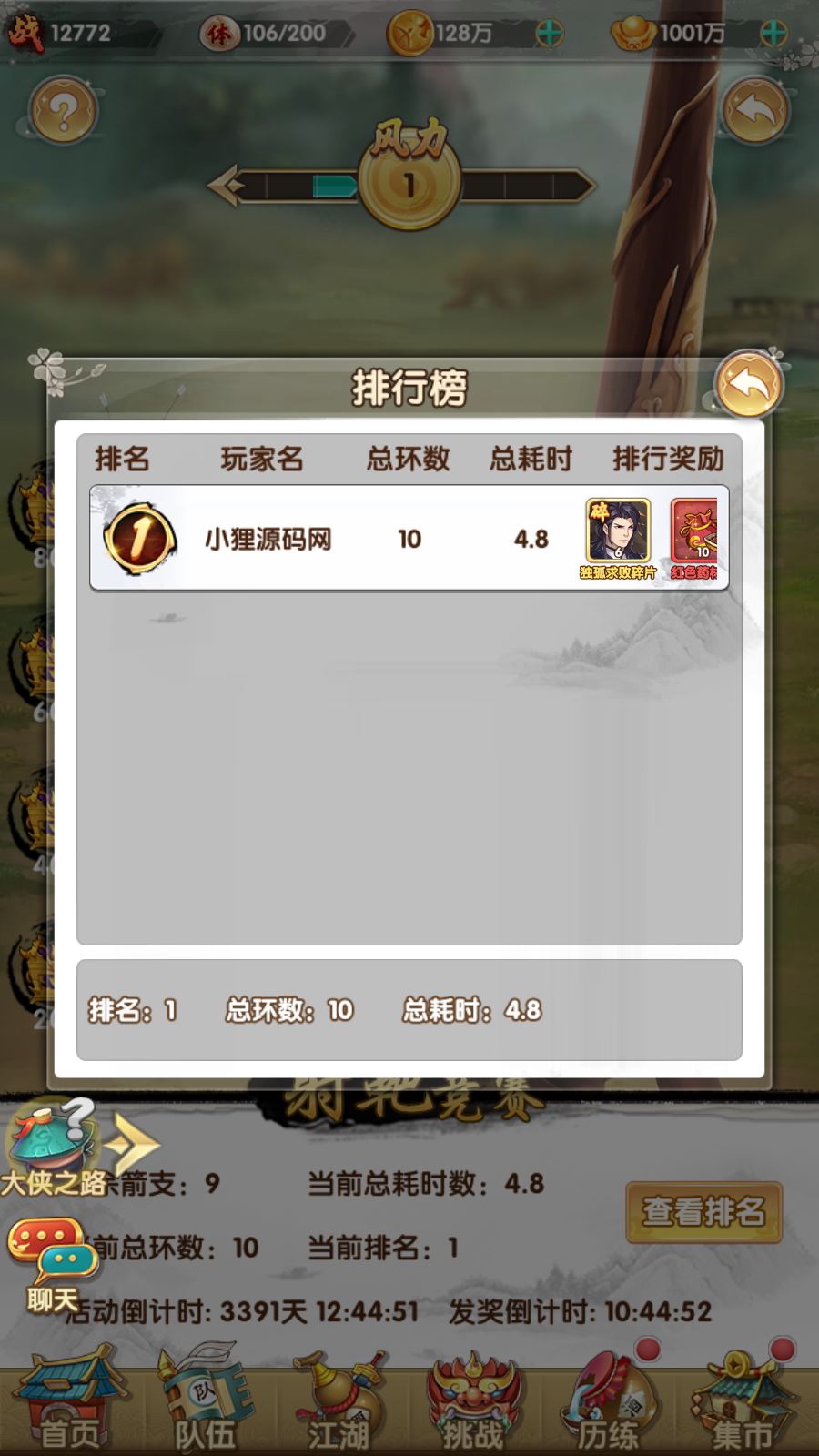Add coins with the 128万 plus icon
Image resolution: width=819 pixels, height=1456 pixels.
(549, 34)
